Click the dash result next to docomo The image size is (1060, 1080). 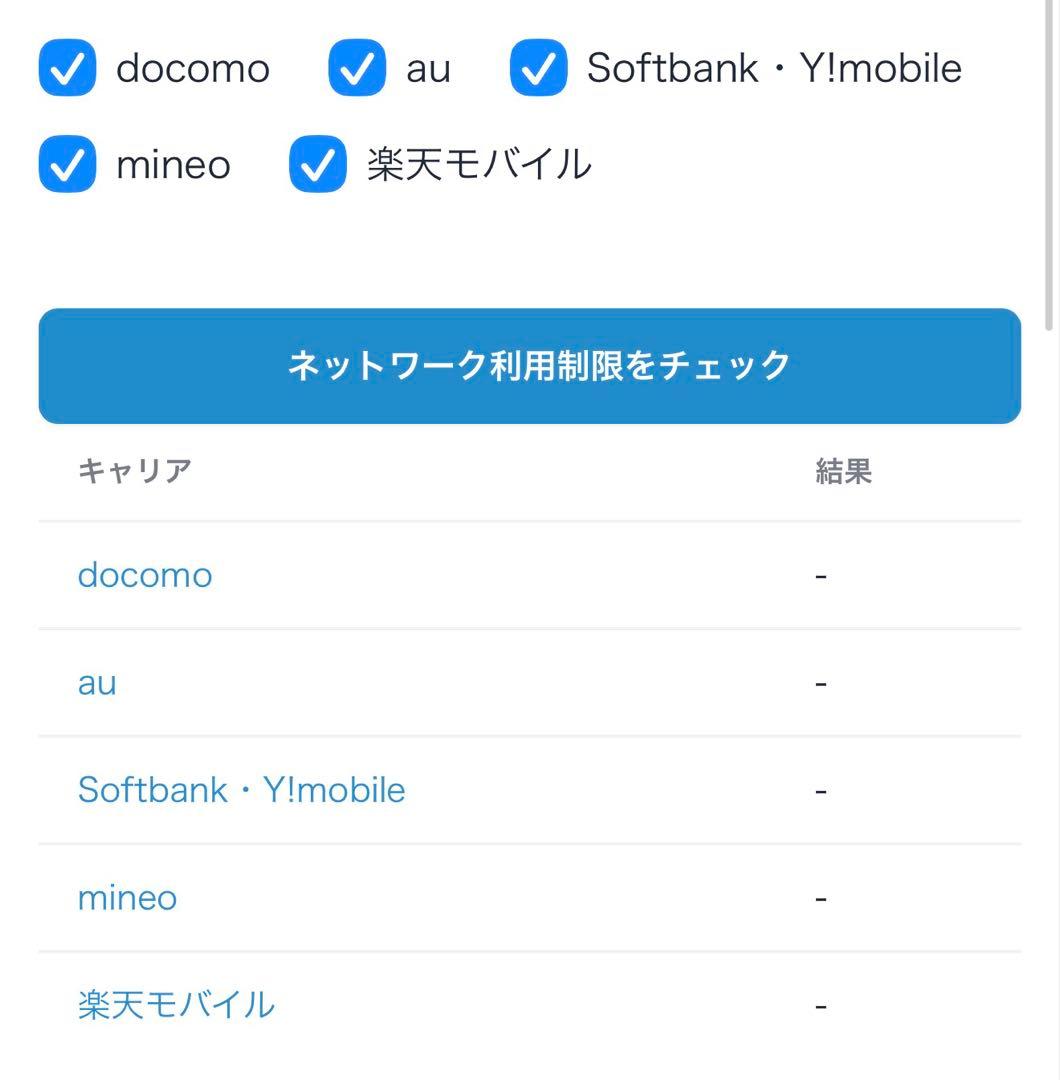click(822, 575)
